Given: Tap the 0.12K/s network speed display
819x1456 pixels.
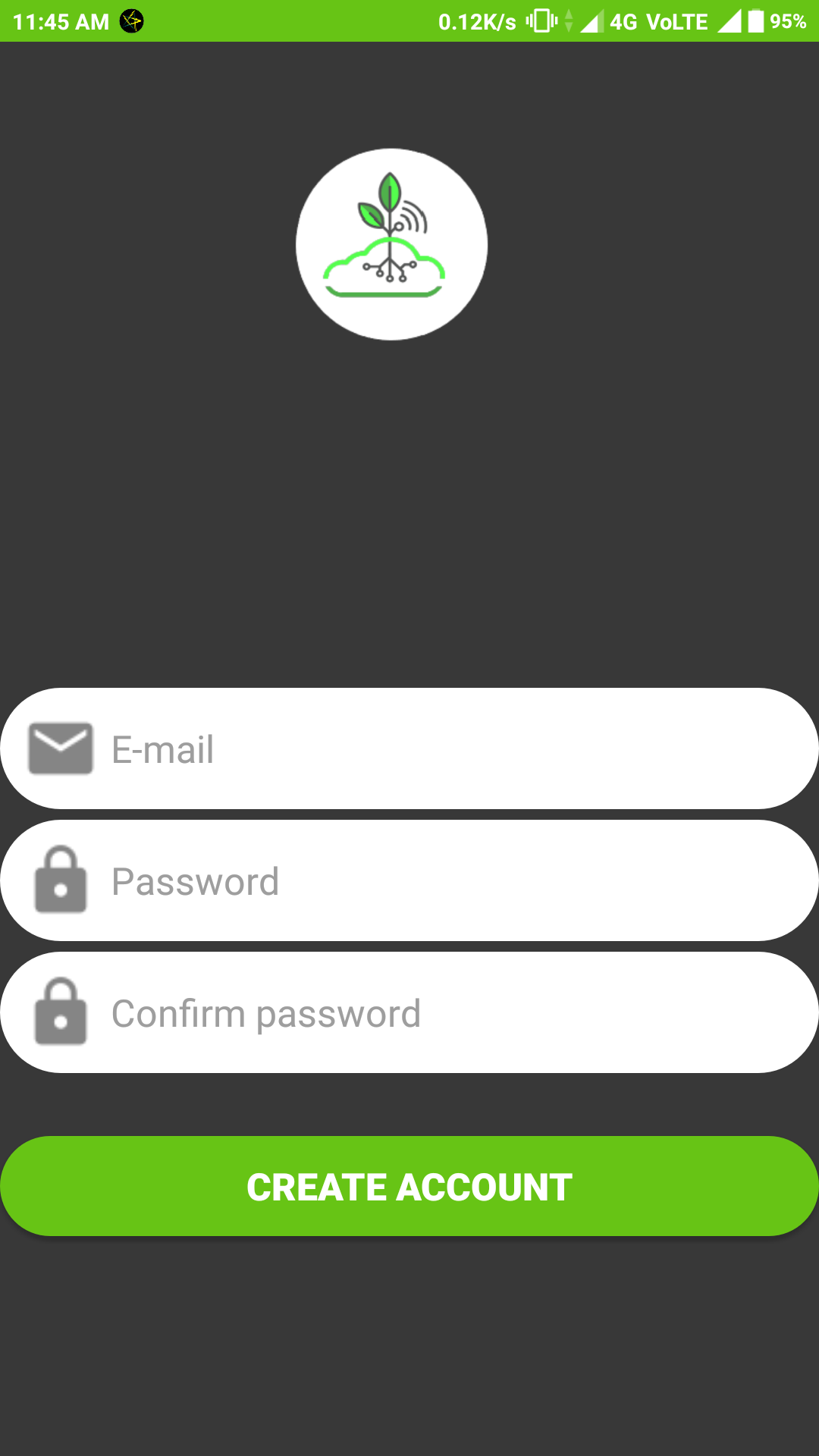Looking at the screenshot, I should point(478,20).
